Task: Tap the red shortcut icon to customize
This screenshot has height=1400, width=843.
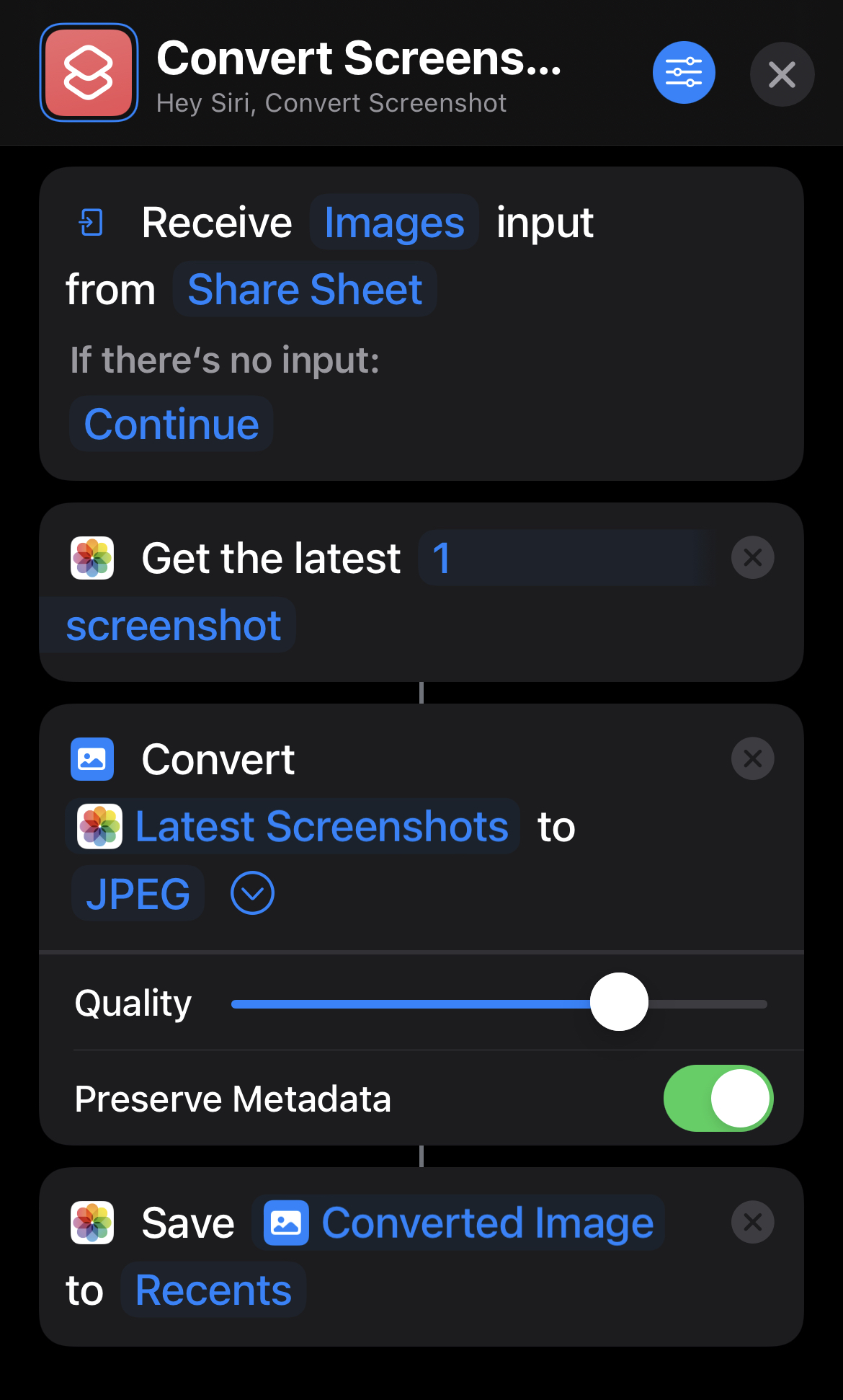Action: [89, 73]
